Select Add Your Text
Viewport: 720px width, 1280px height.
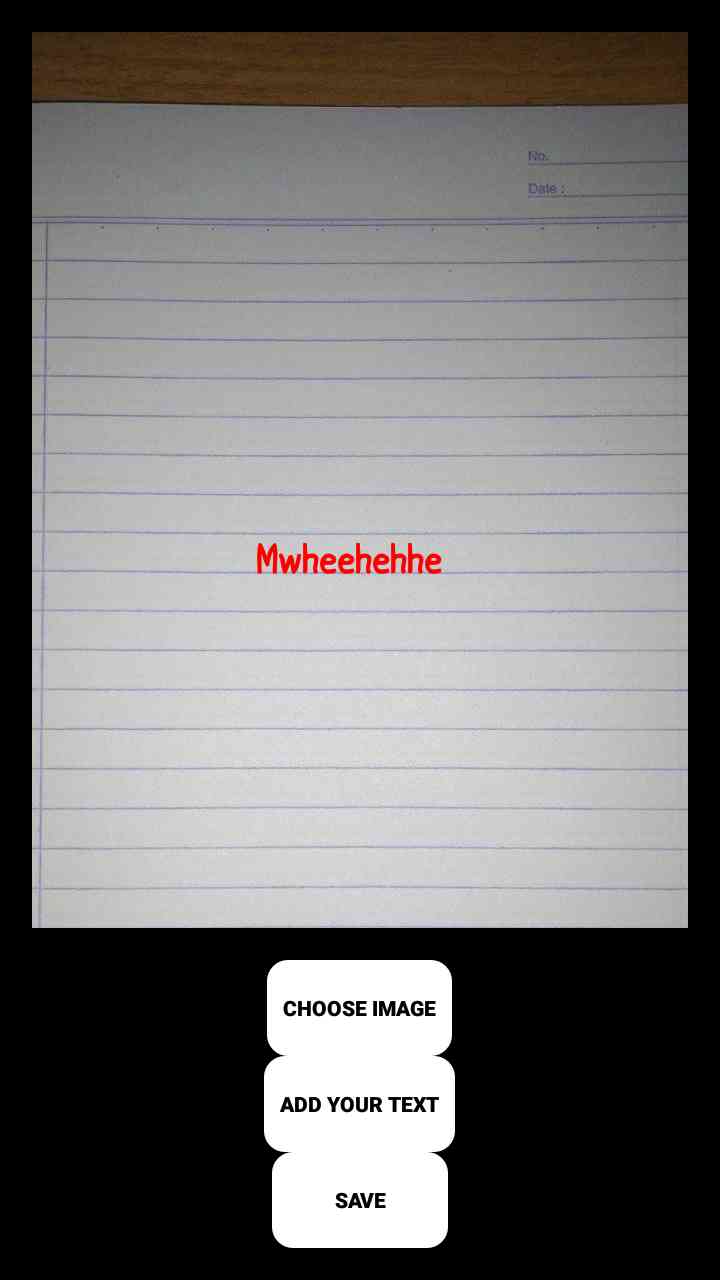pos(359,1104)
